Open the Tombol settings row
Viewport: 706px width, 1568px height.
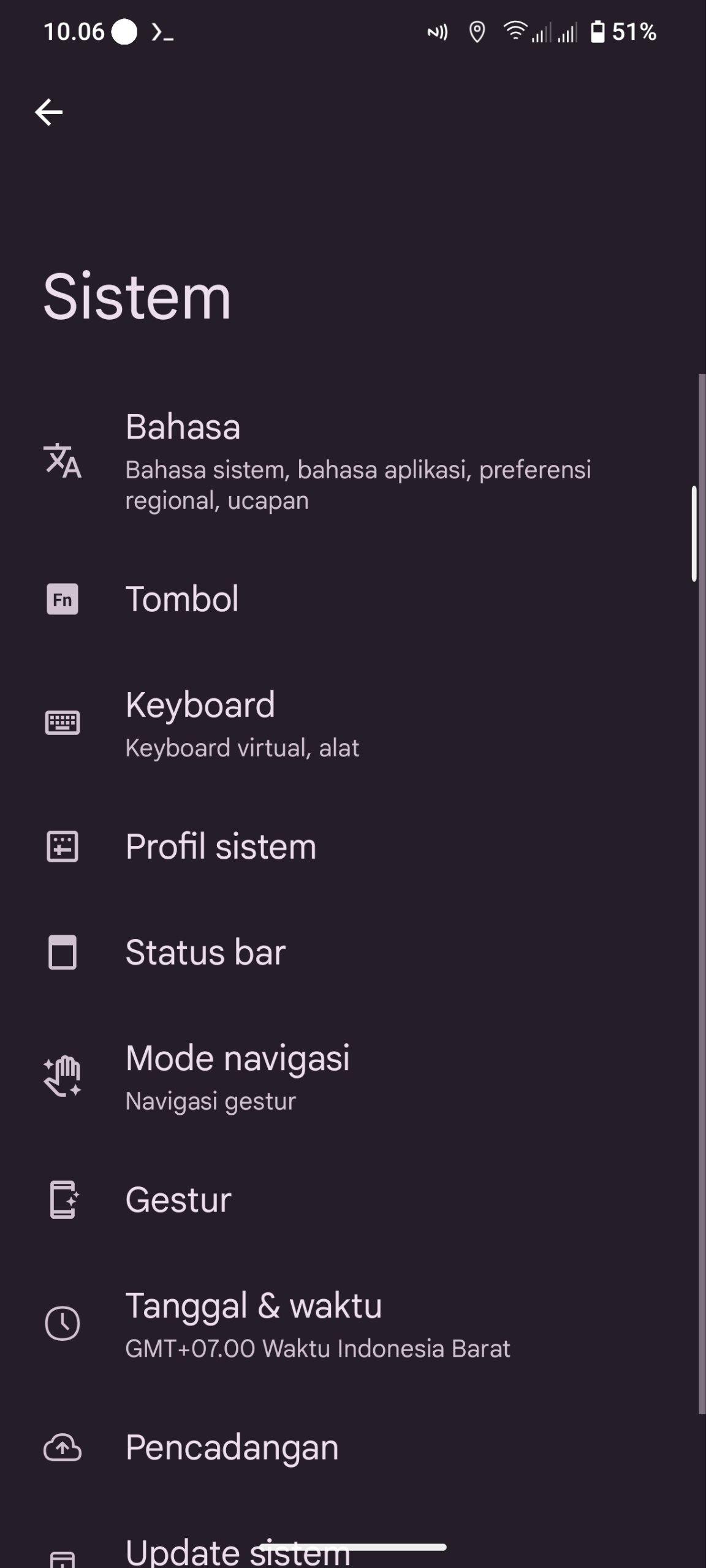tap(353, 599)
